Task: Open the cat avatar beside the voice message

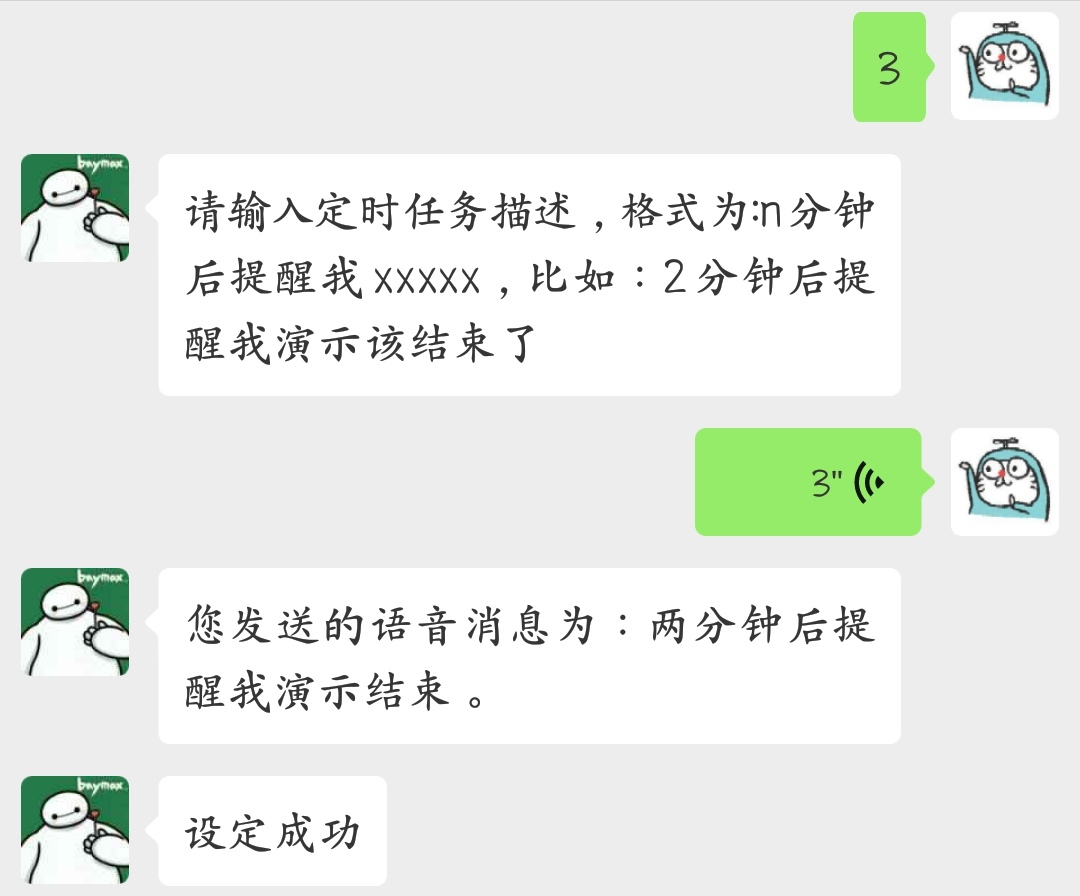Action: point(1004,482)
